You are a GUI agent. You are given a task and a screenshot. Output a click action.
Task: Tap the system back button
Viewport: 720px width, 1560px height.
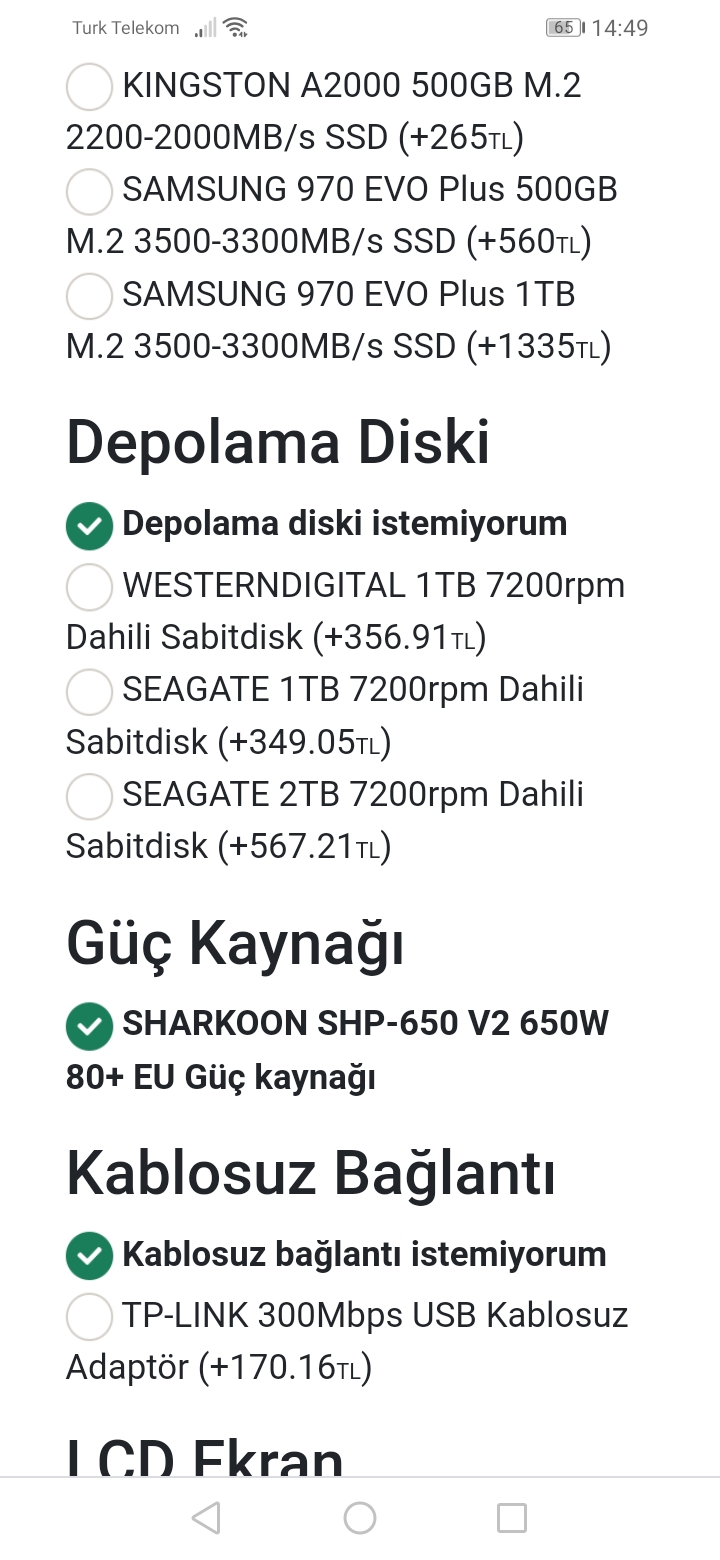click(206, 1518)
